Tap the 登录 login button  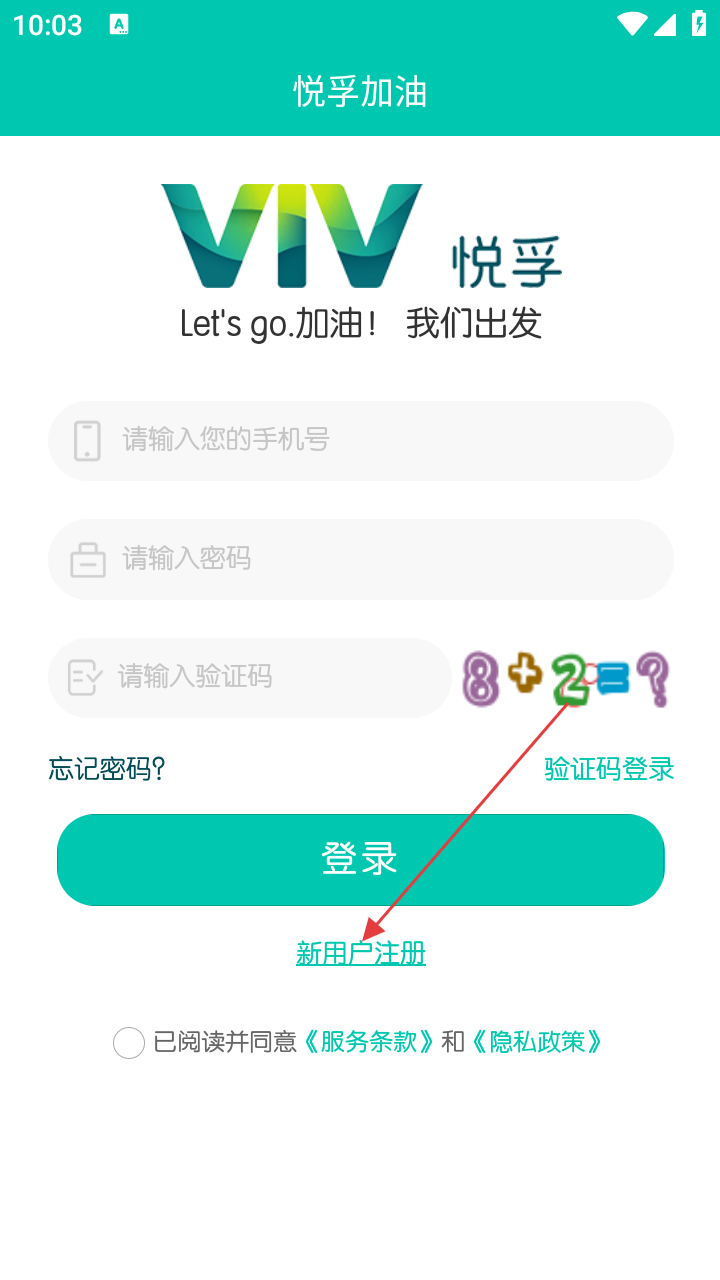[x=360, y=860]
